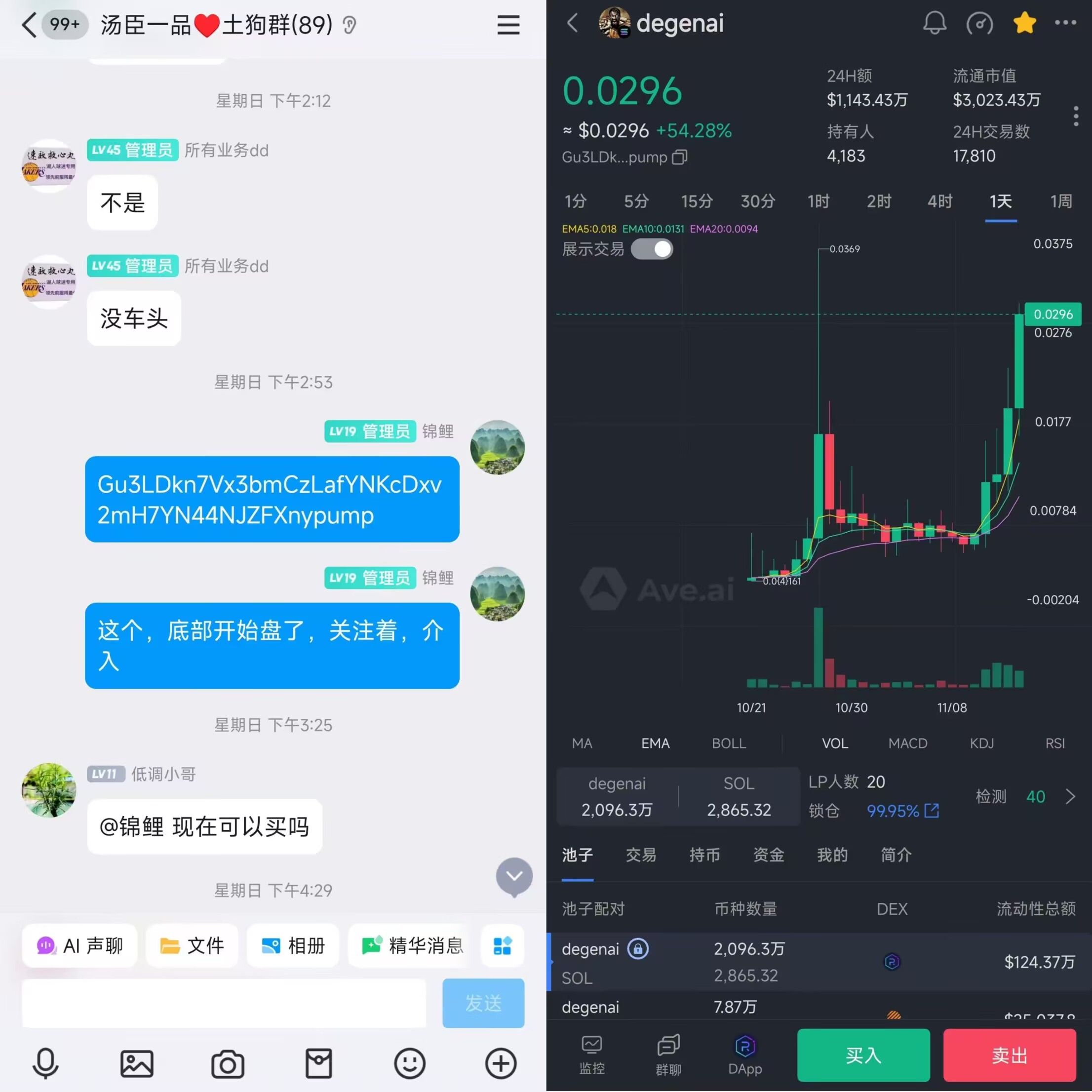Tap the green 买入 button
This screenshot has width=1092, height=1092.
(x=863, y=1055)
